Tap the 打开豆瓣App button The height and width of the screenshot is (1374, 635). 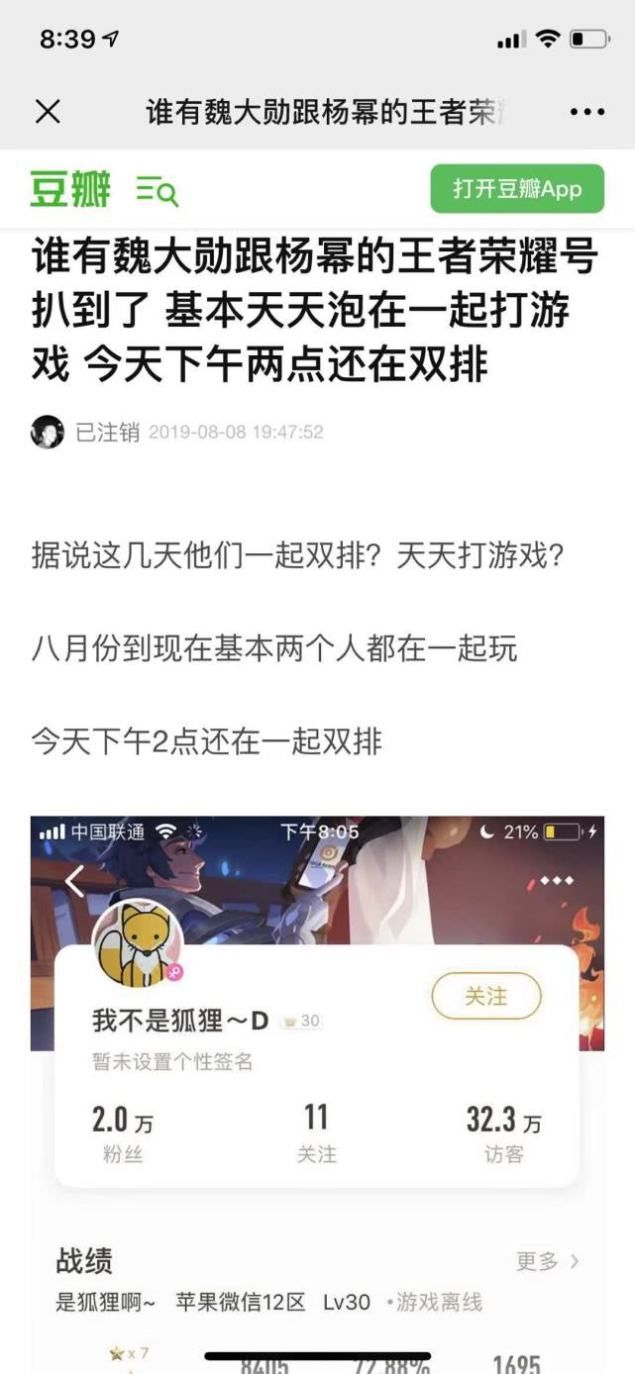tap(517, 189)
